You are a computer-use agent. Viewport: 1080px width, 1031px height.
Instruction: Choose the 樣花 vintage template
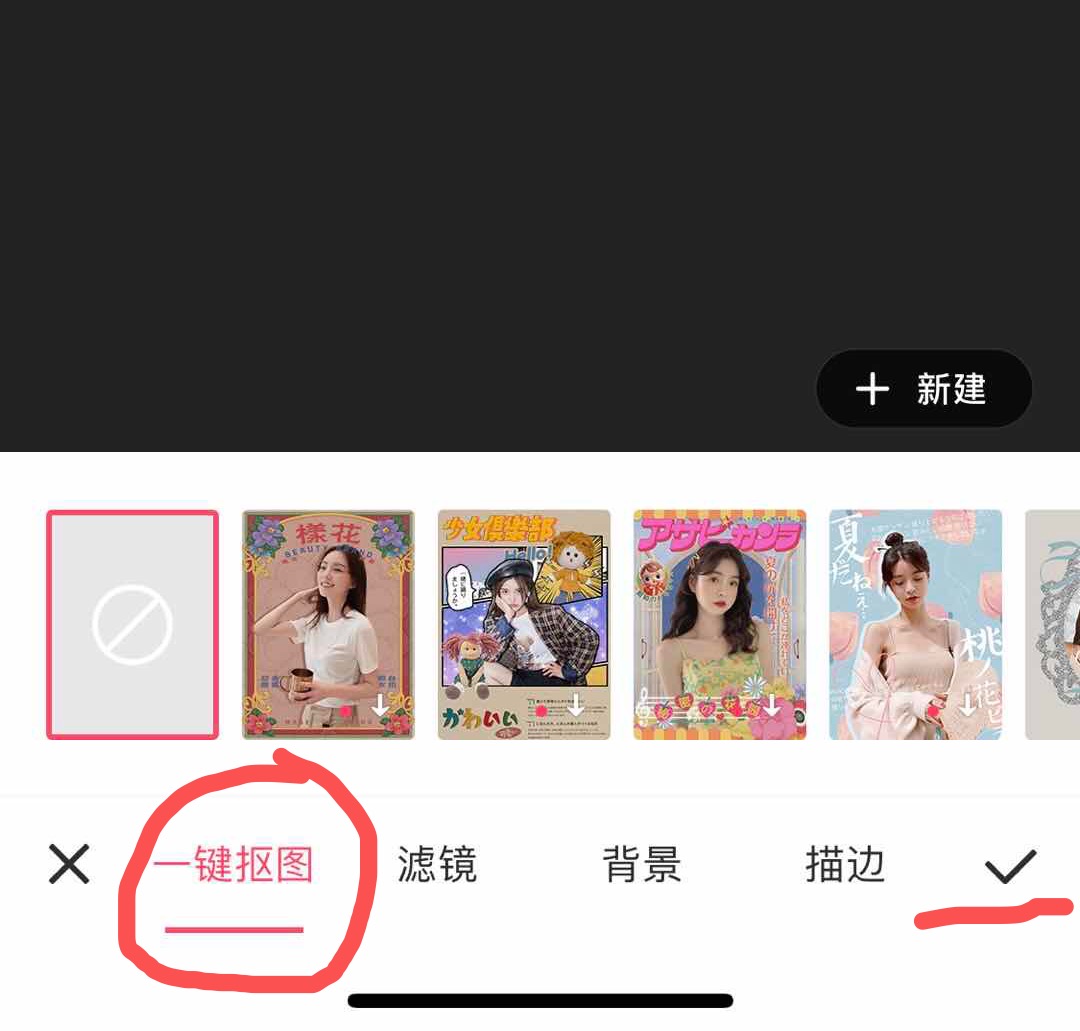coord(328,625)
